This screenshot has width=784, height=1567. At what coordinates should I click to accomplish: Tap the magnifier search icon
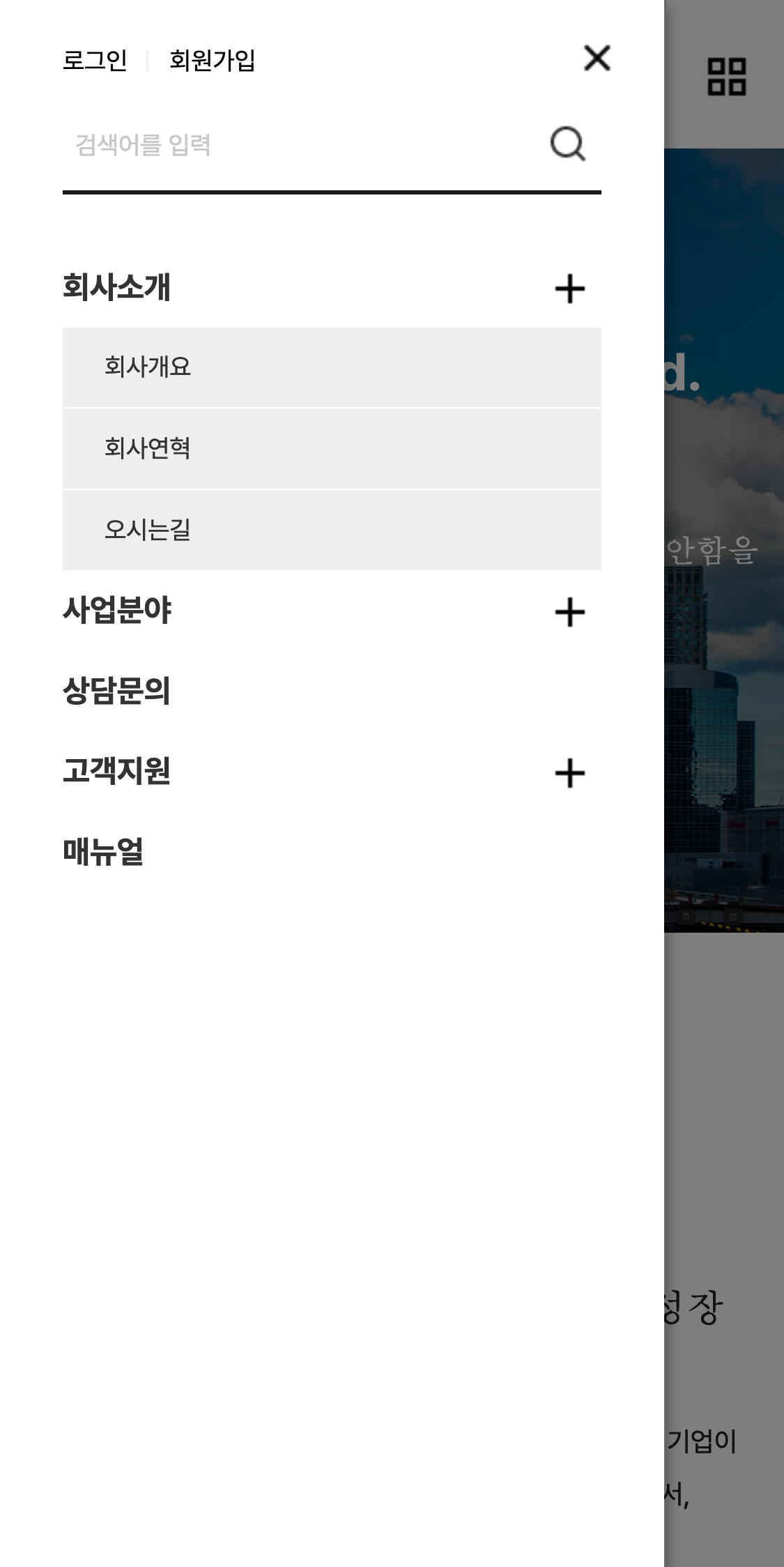[x=567, y=144]
